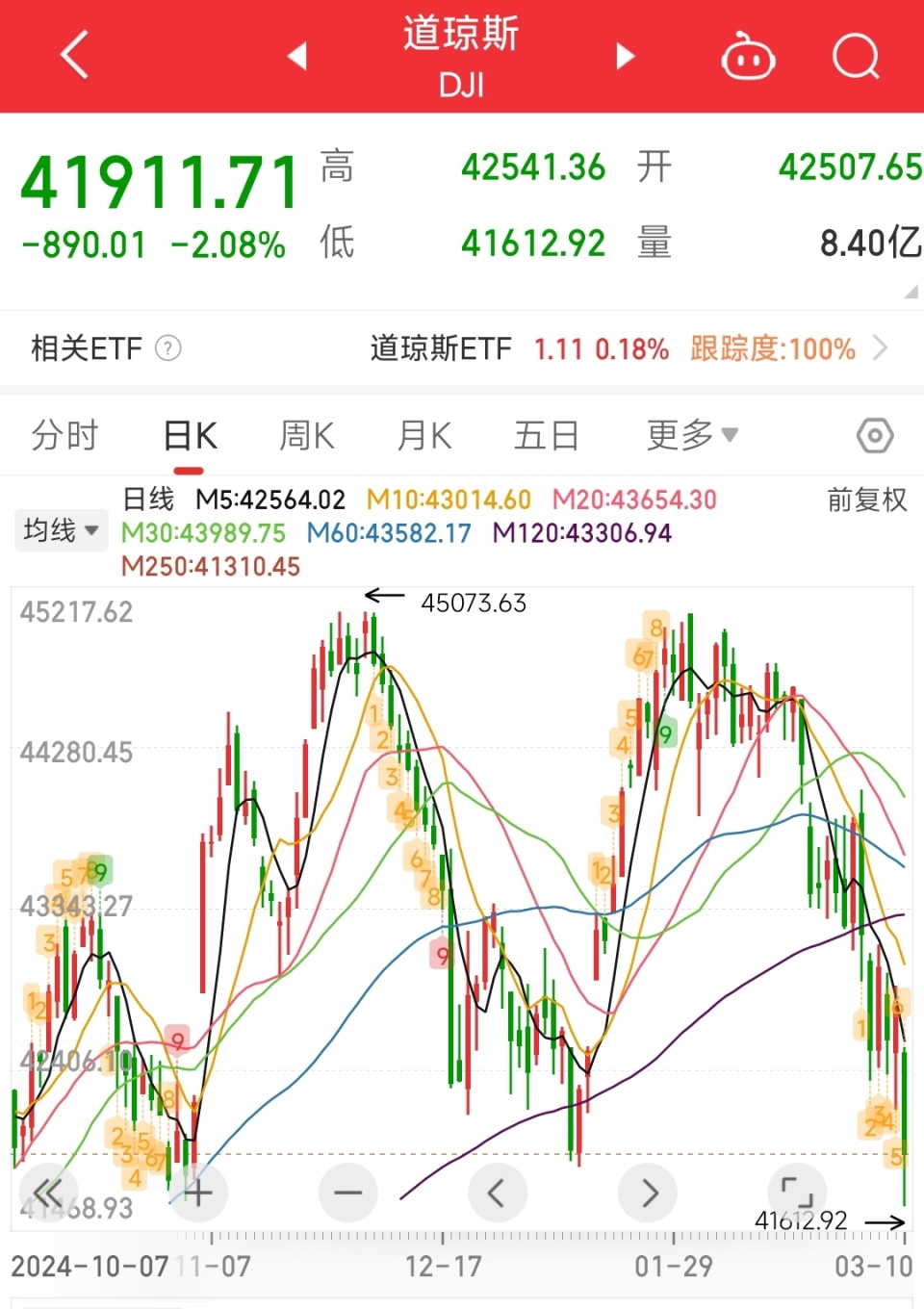
Task: Select the next stock arrow beside 道琼斯
Action: coord(625,58)
